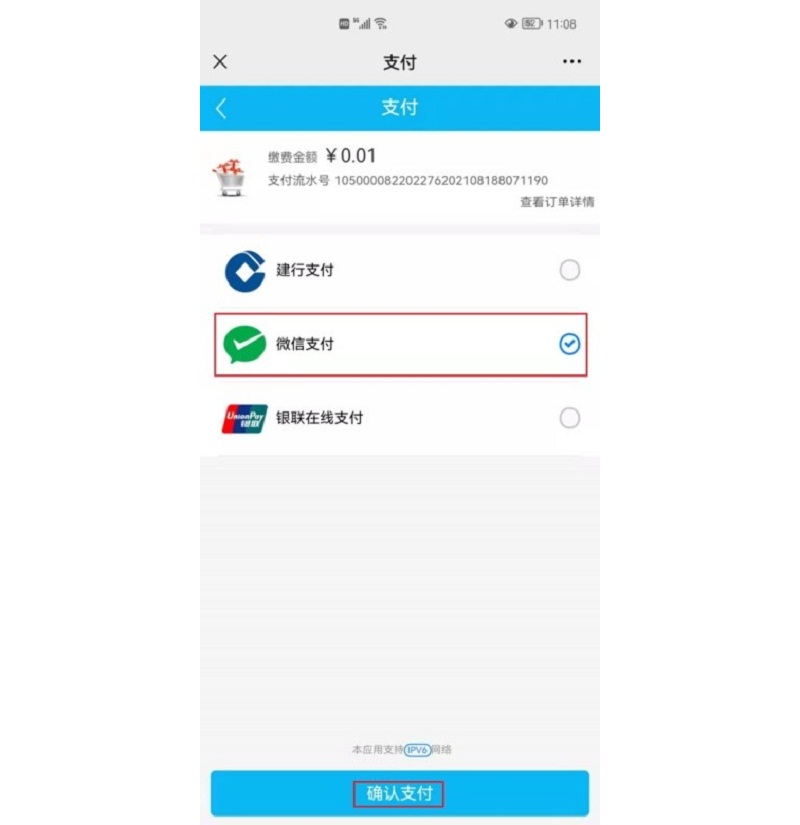This screenshot has width=800, height=825.
Task: Open the three-dot overflow menu
Action: [x=572, y=62]
